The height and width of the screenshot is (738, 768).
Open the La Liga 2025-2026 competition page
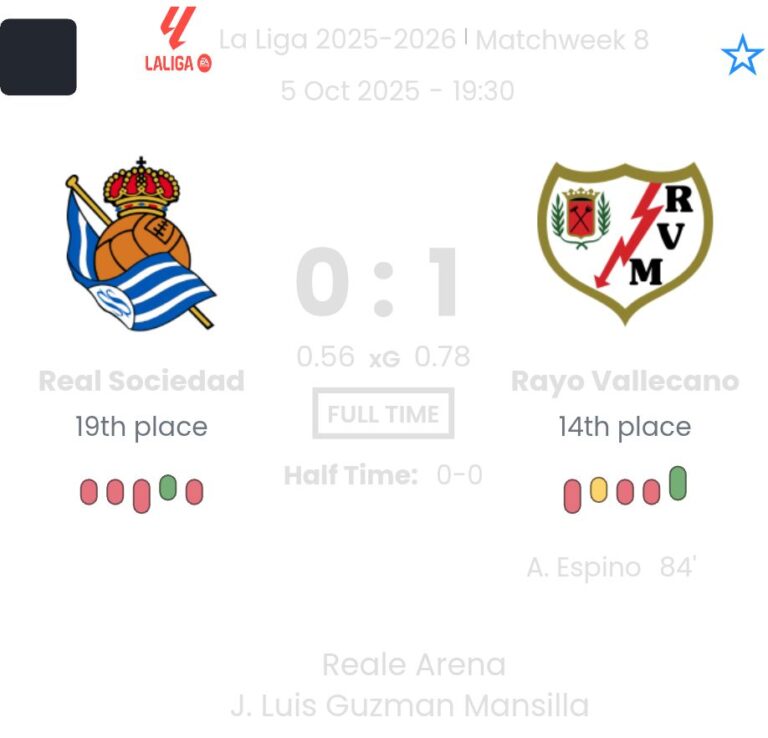[x=339, y=40]
